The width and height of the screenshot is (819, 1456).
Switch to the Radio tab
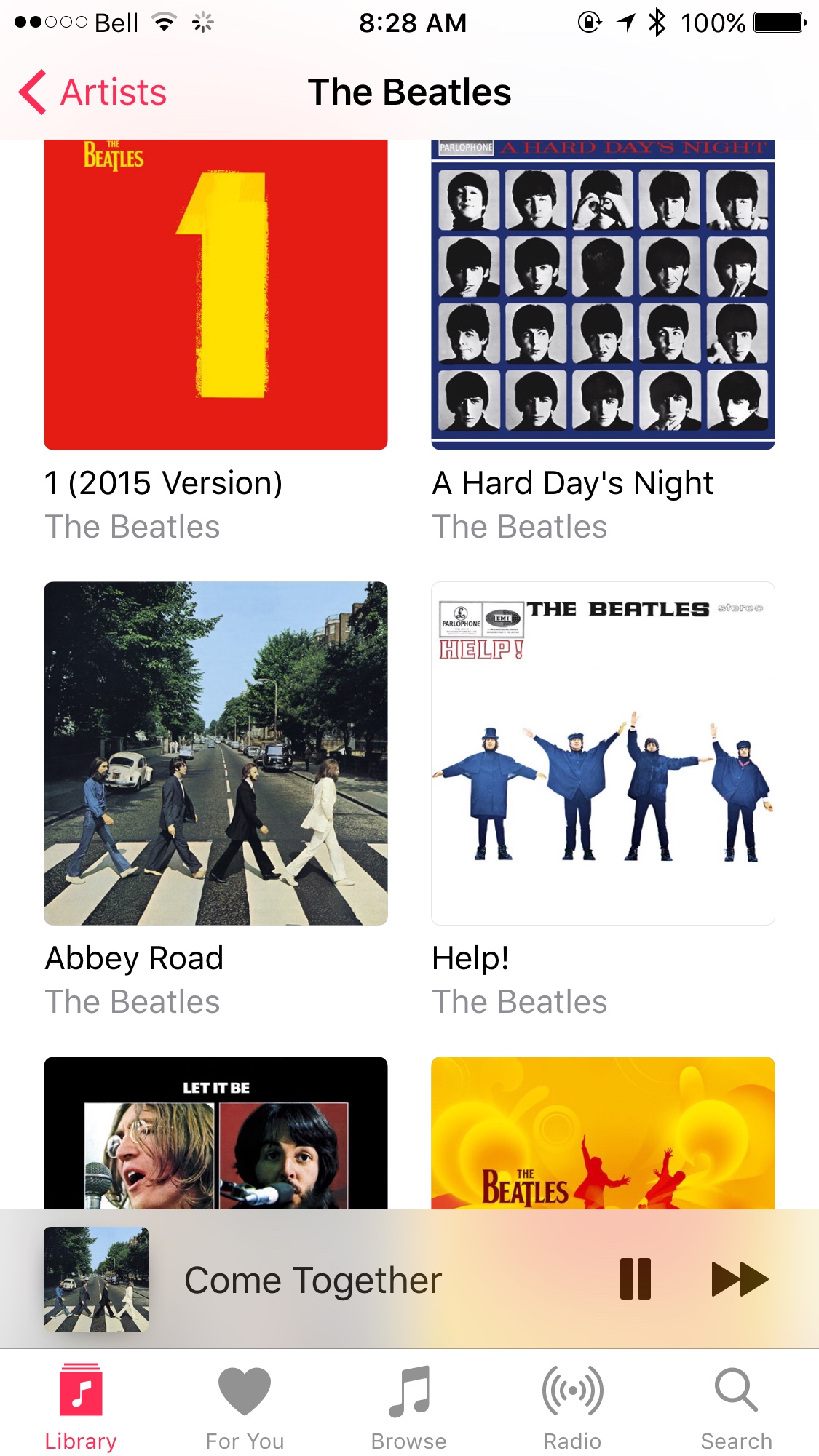tap(572, 1407)
